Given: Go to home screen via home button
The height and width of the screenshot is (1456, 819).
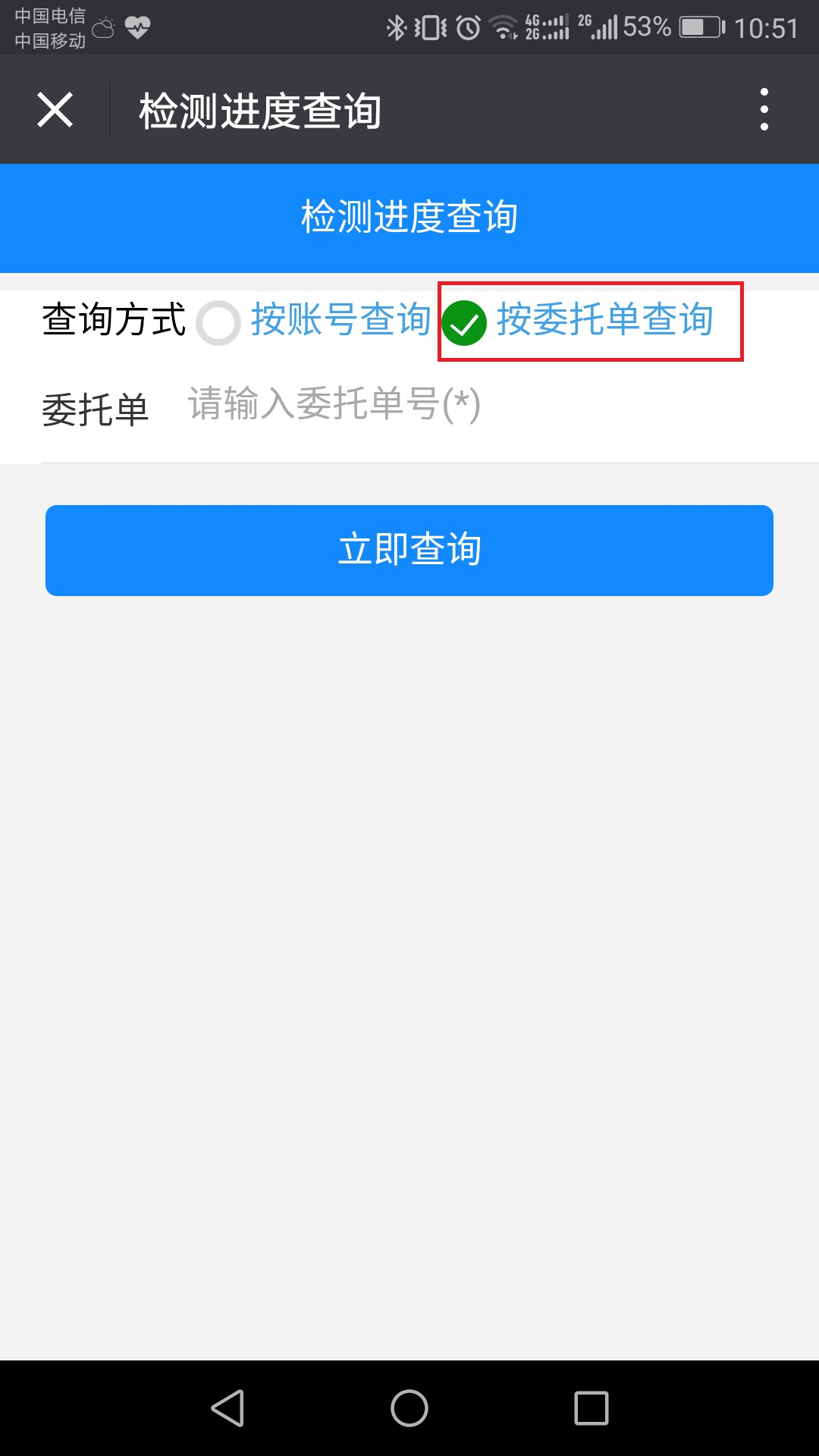Looking at the screenshot, I should (x=409, y=1408).
